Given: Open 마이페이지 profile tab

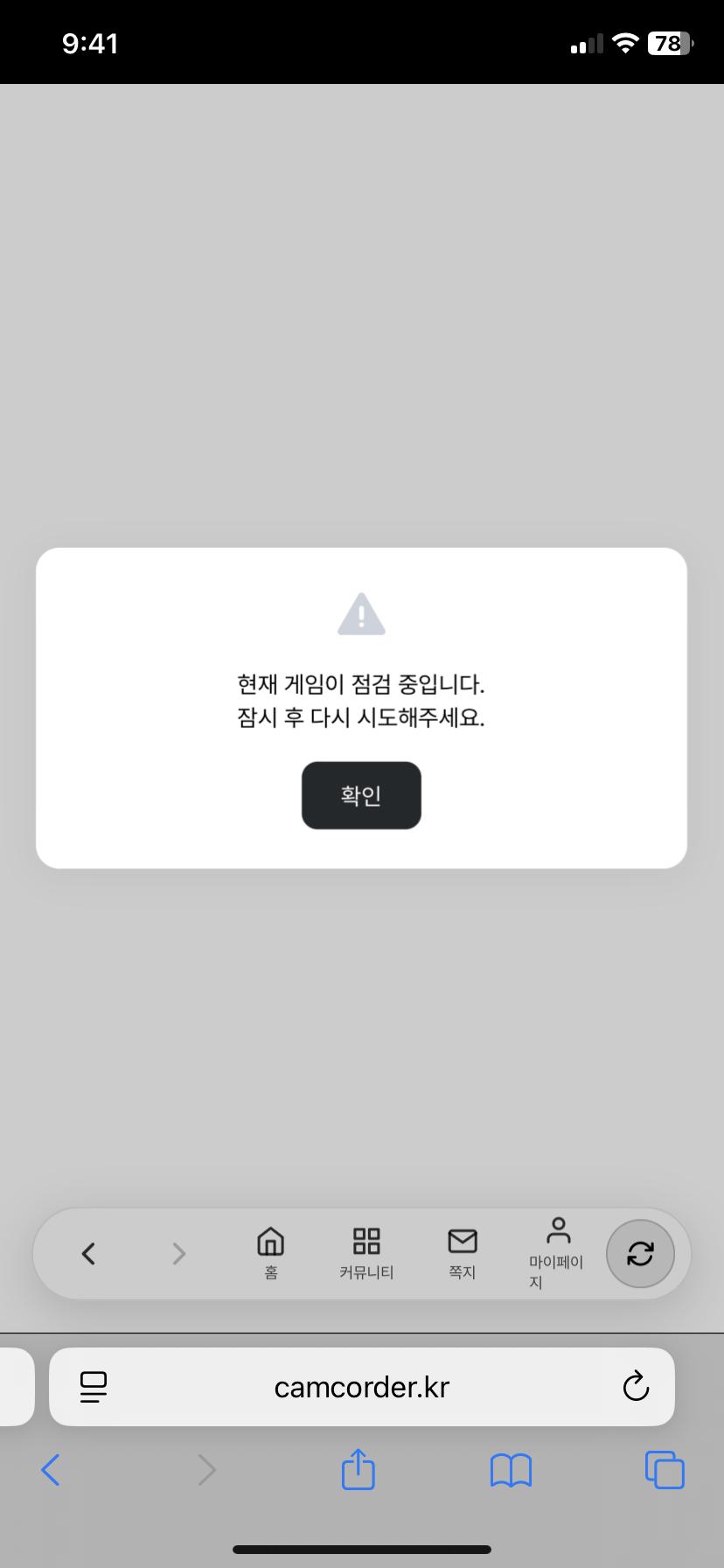Looking at the screenshot, I should coord(557,1252).
